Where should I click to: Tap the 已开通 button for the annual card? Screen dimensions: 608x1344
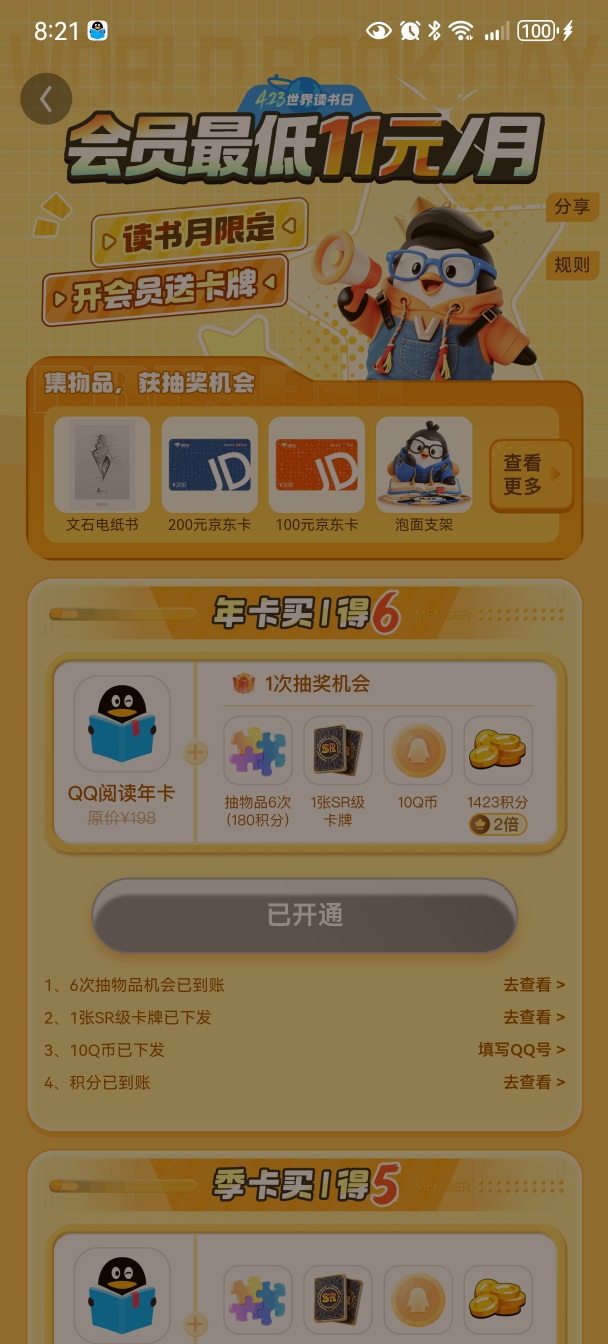pos(305,915)
